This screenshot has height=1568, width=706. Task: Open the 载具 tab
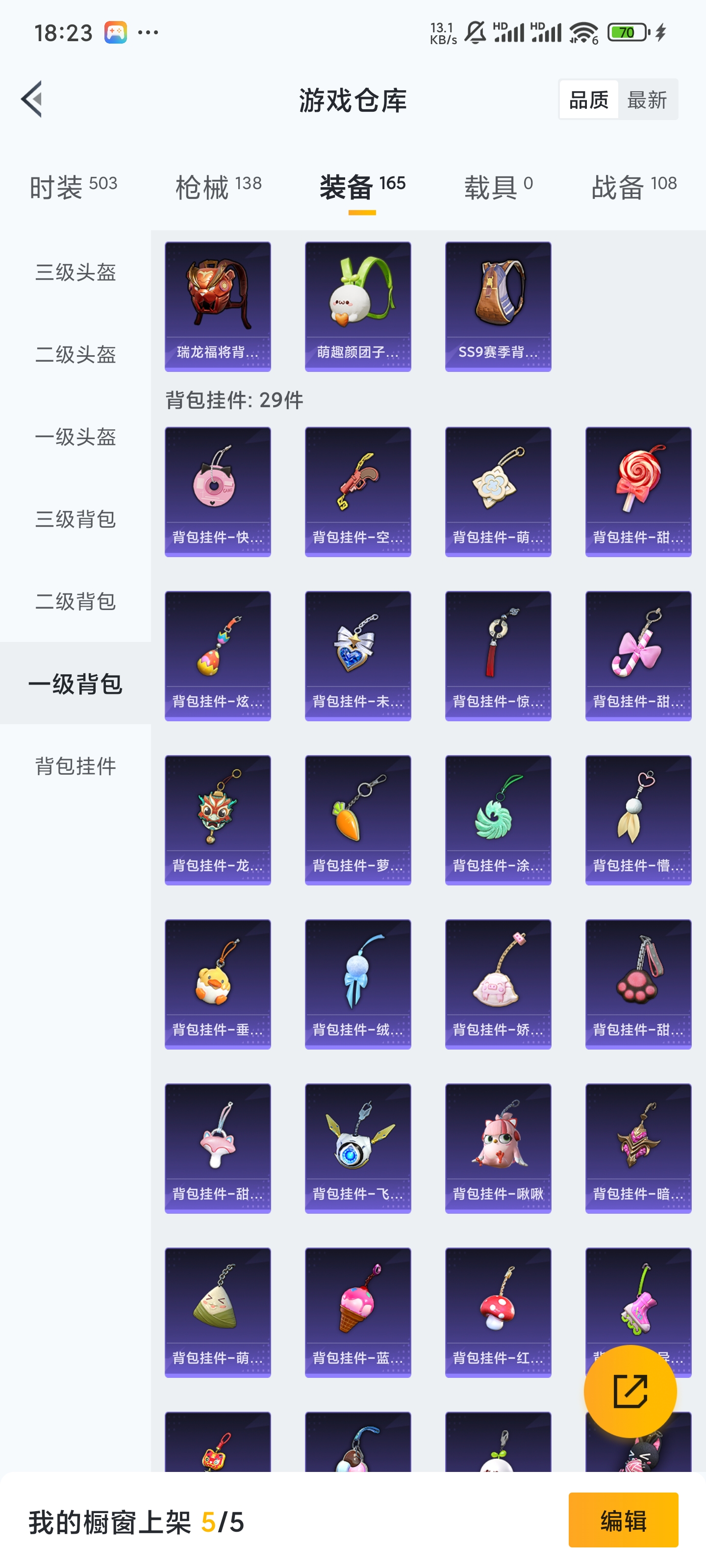[498, 186]
